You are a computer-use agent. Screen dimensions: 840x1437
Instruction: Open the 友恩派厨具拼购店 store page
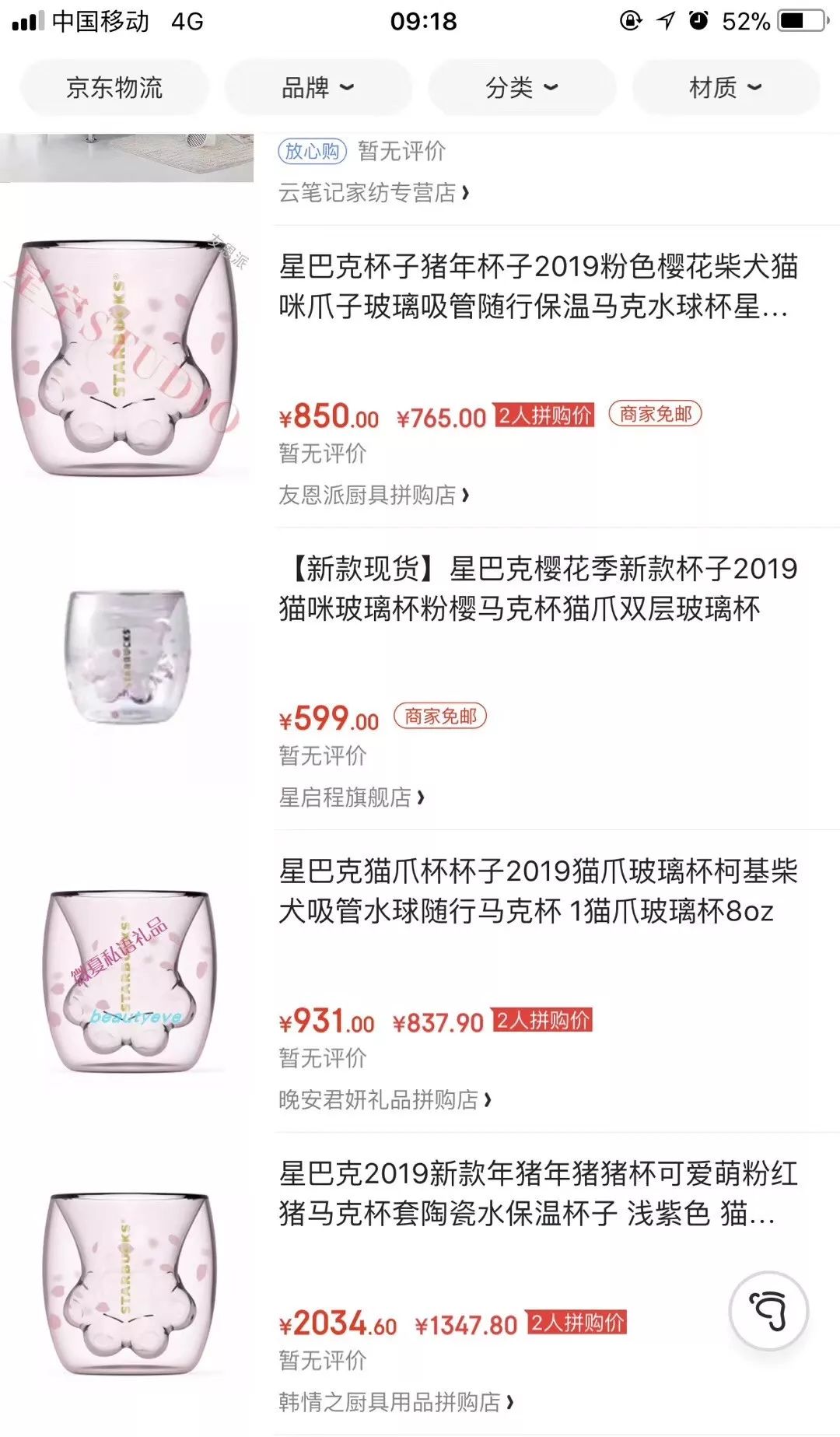point(366,493)
